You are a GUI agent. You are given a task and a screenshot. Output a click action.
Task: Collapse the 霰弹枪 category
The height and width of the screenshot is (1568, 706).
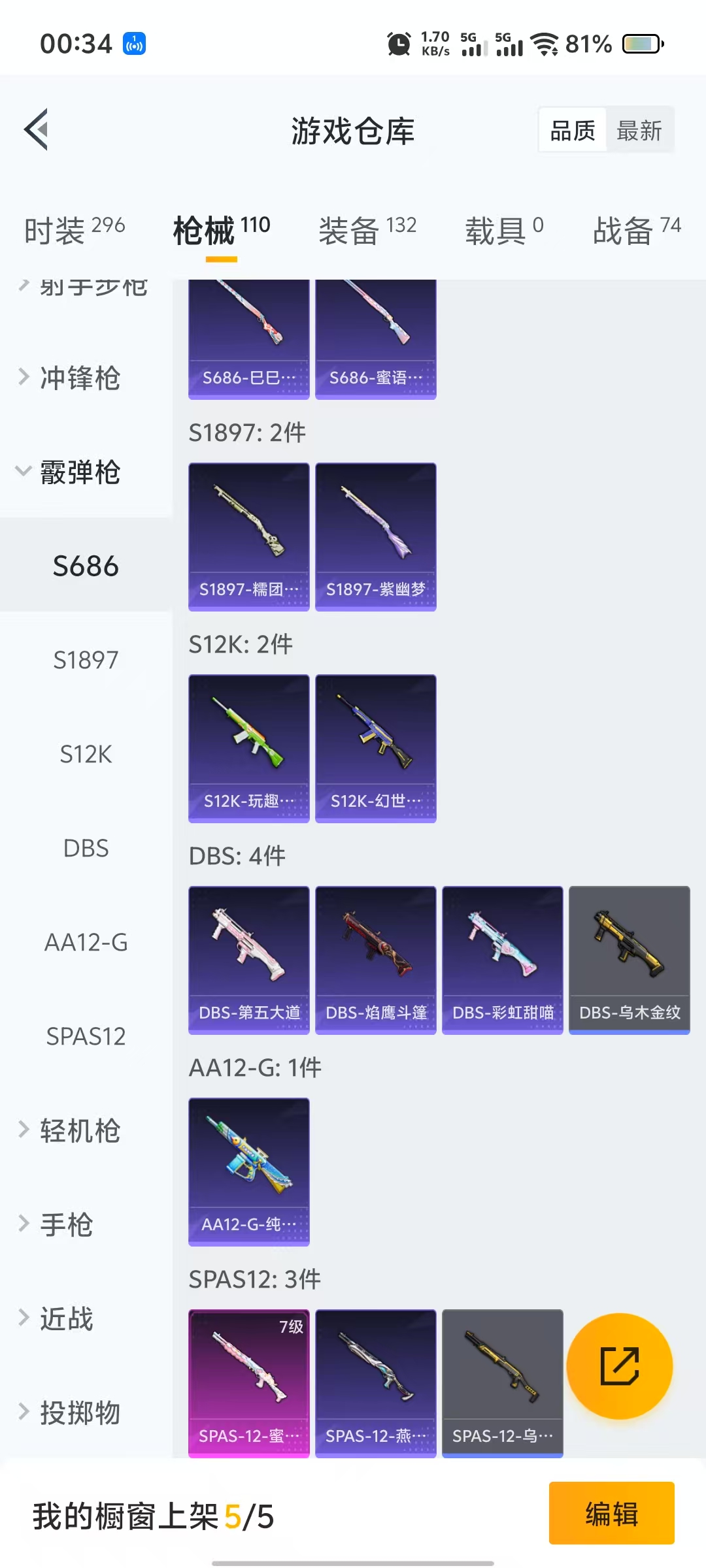pos(80,472)
